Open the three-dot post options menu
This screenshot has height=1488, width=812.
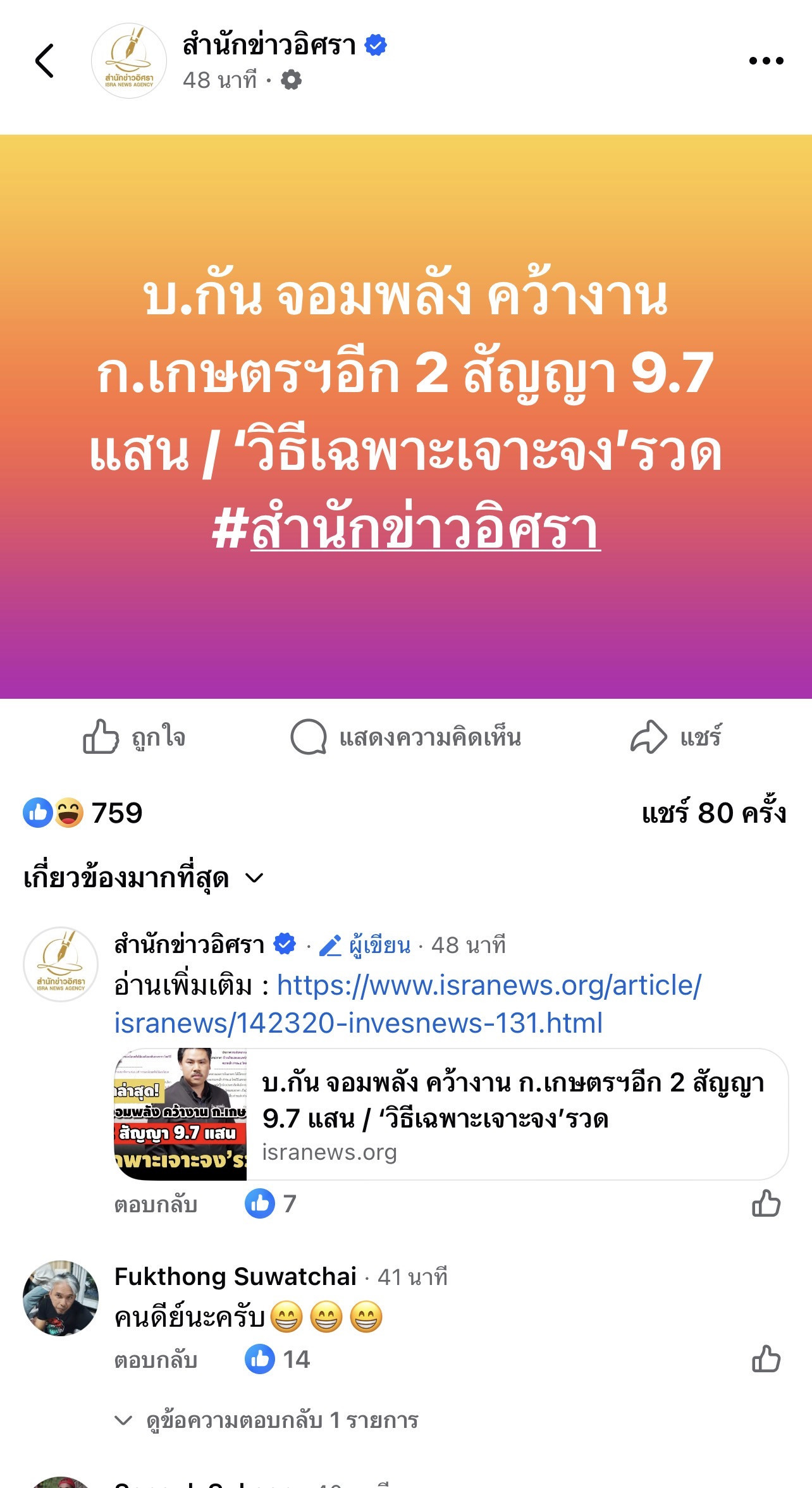pos(766,61)
